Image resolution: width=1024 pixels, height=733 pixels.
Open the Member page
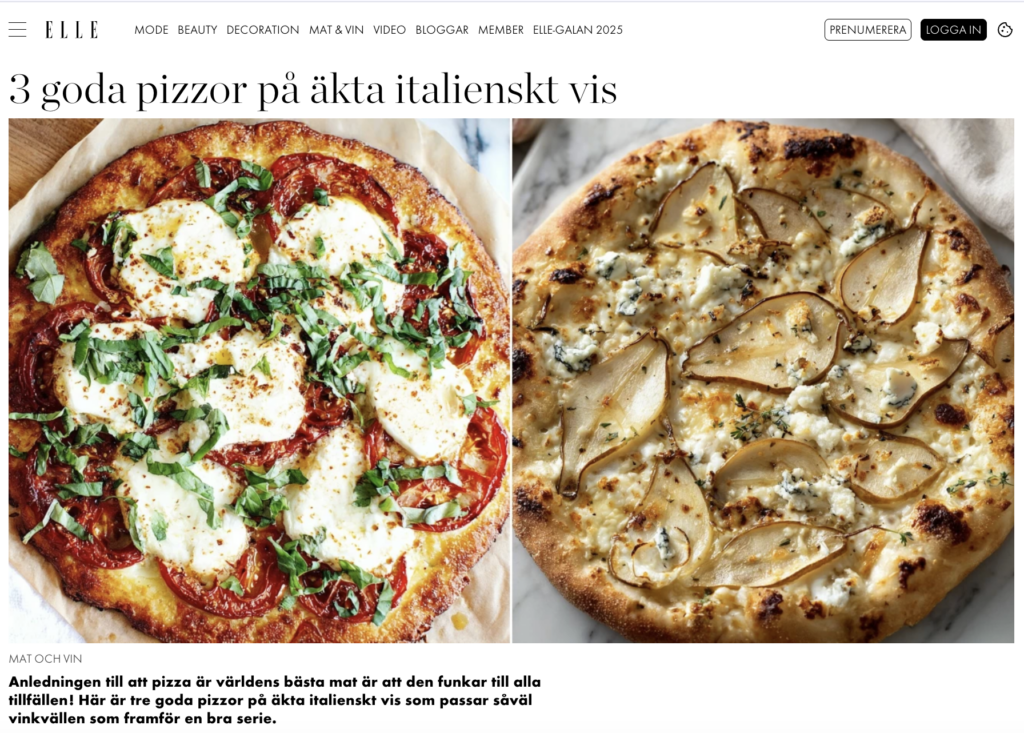point(500,30)
